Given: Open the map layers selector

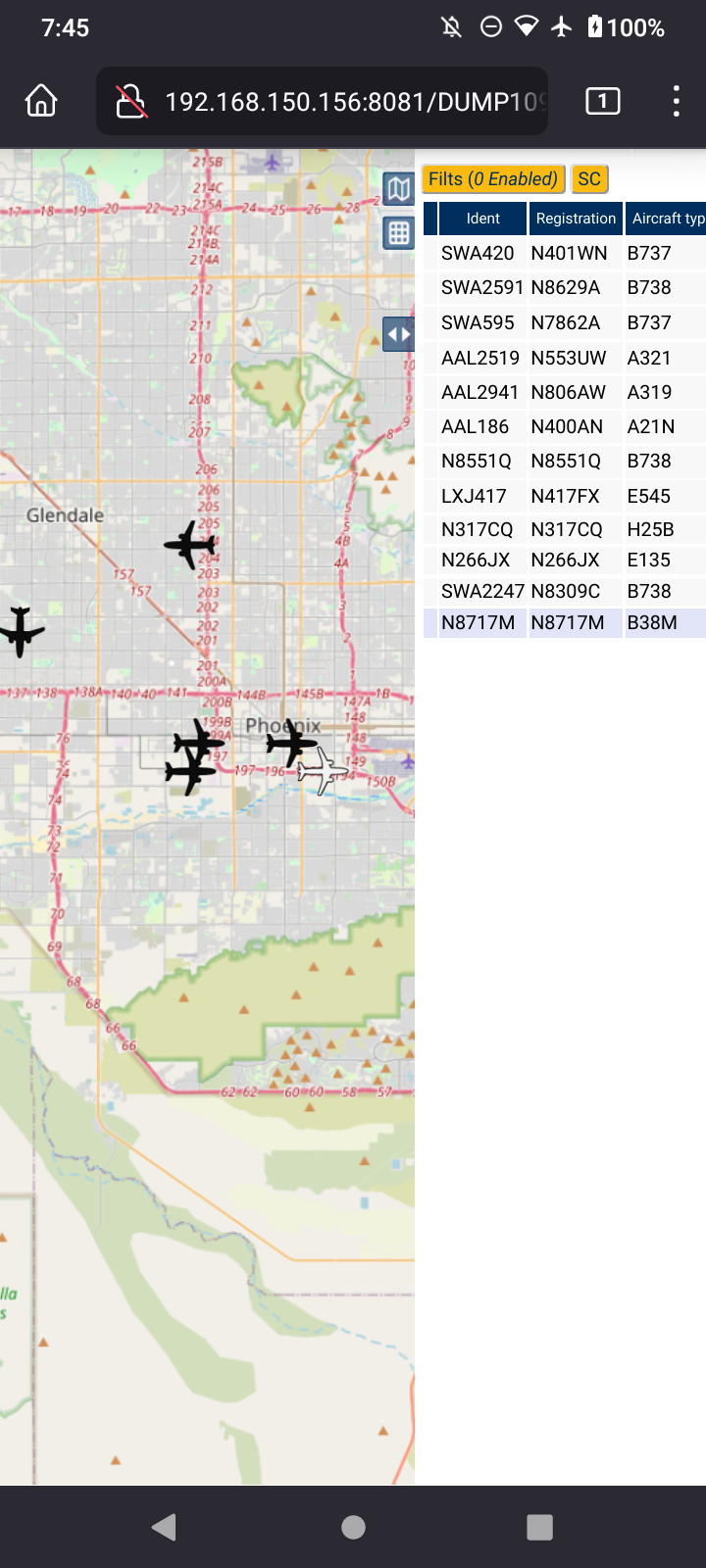Looking at the screenshot, I should click(398, 189).
